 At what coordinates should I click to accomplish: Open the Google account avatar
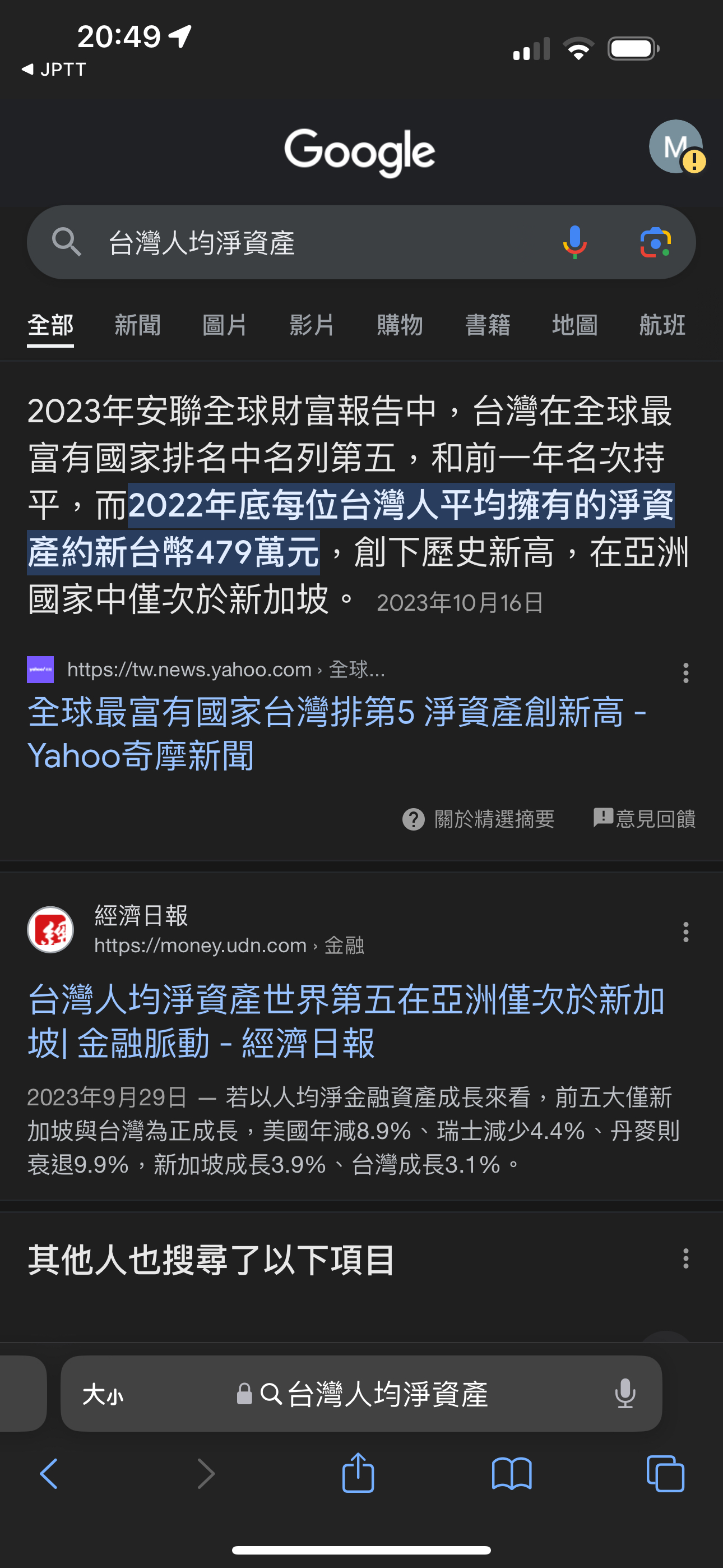click(675, 147)
